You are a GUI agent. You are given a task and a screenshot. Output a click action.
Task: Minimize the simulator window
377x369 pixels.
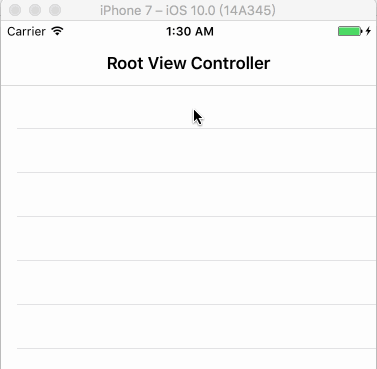pos(35,10)
